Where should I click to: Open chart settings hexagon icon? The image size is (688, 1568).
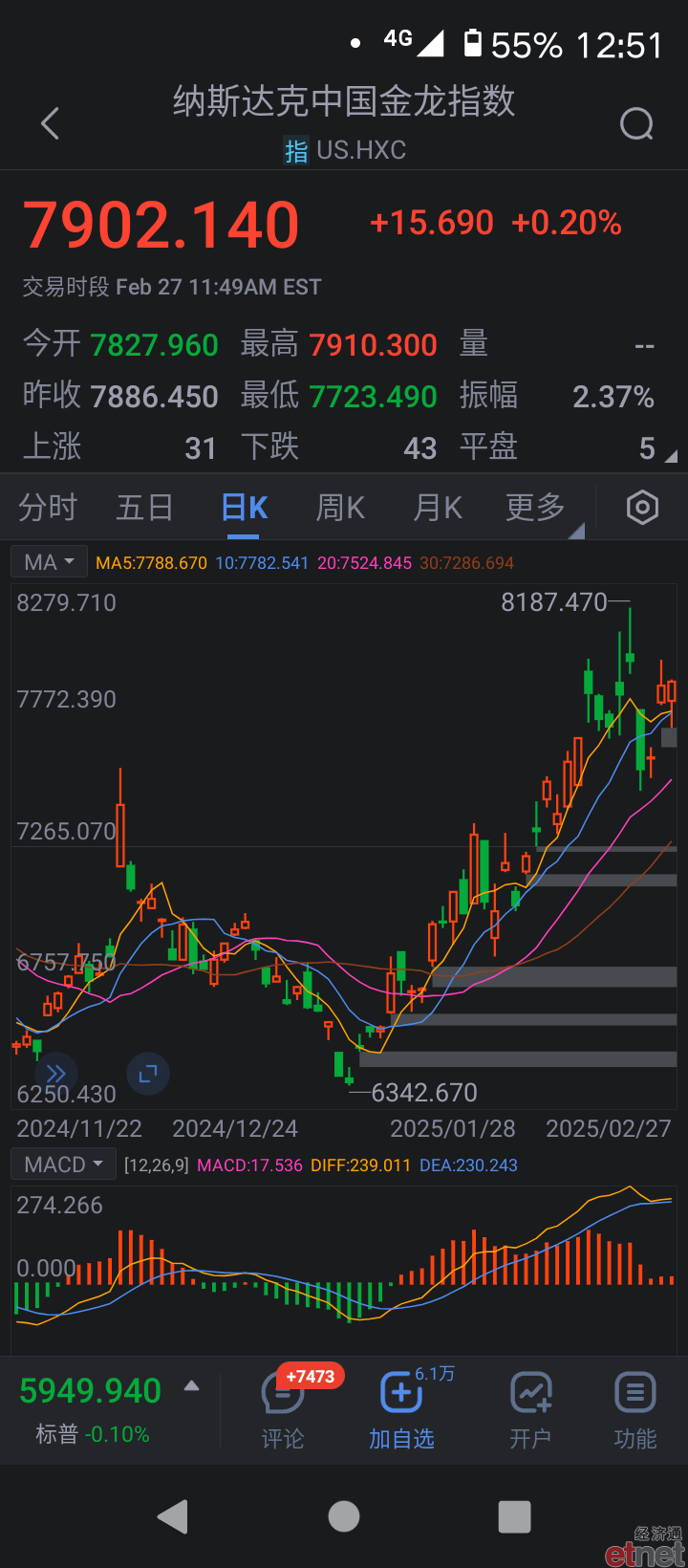coord(642,508)
